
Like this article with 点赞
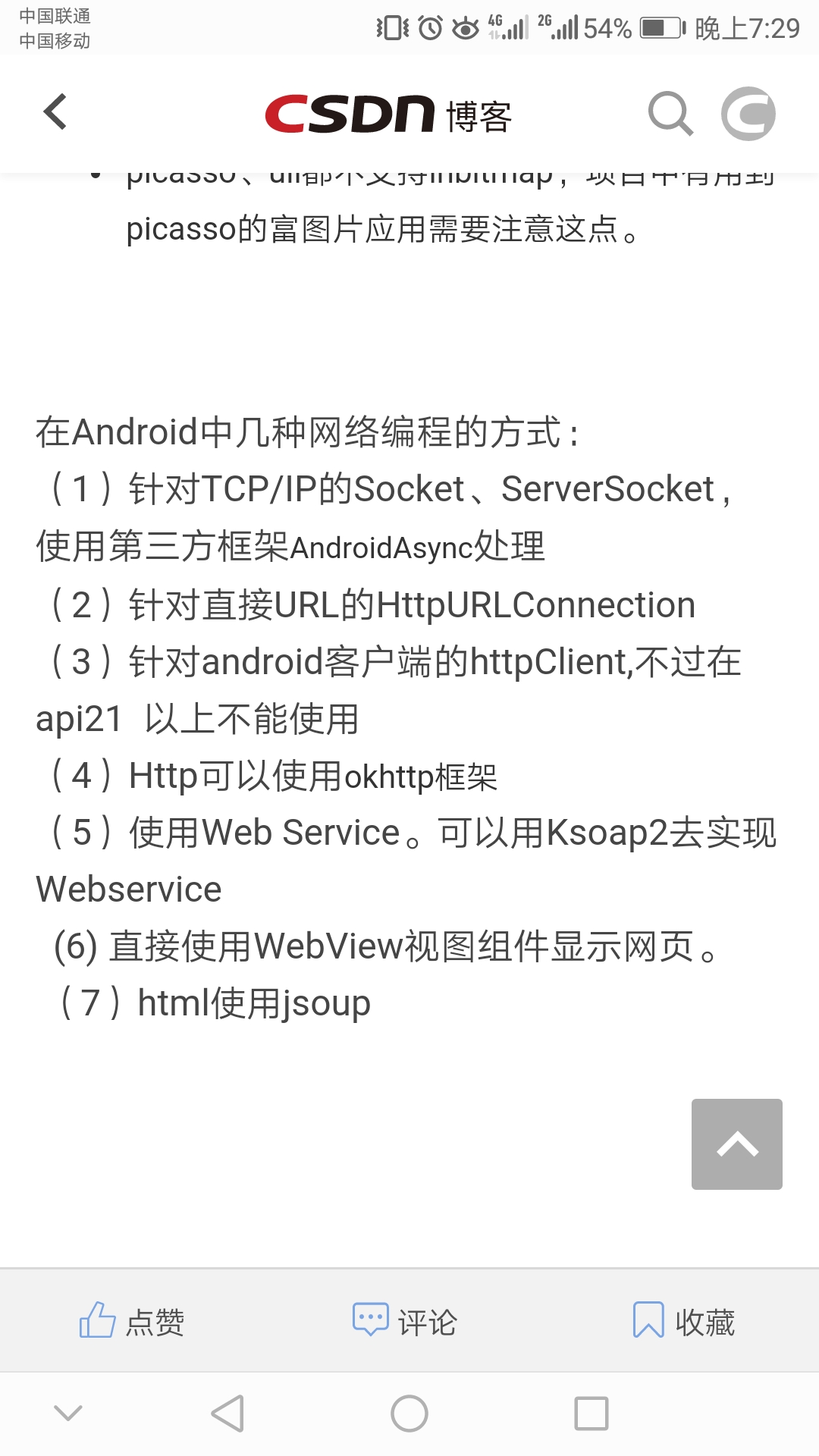click(x=133, y=1321)
